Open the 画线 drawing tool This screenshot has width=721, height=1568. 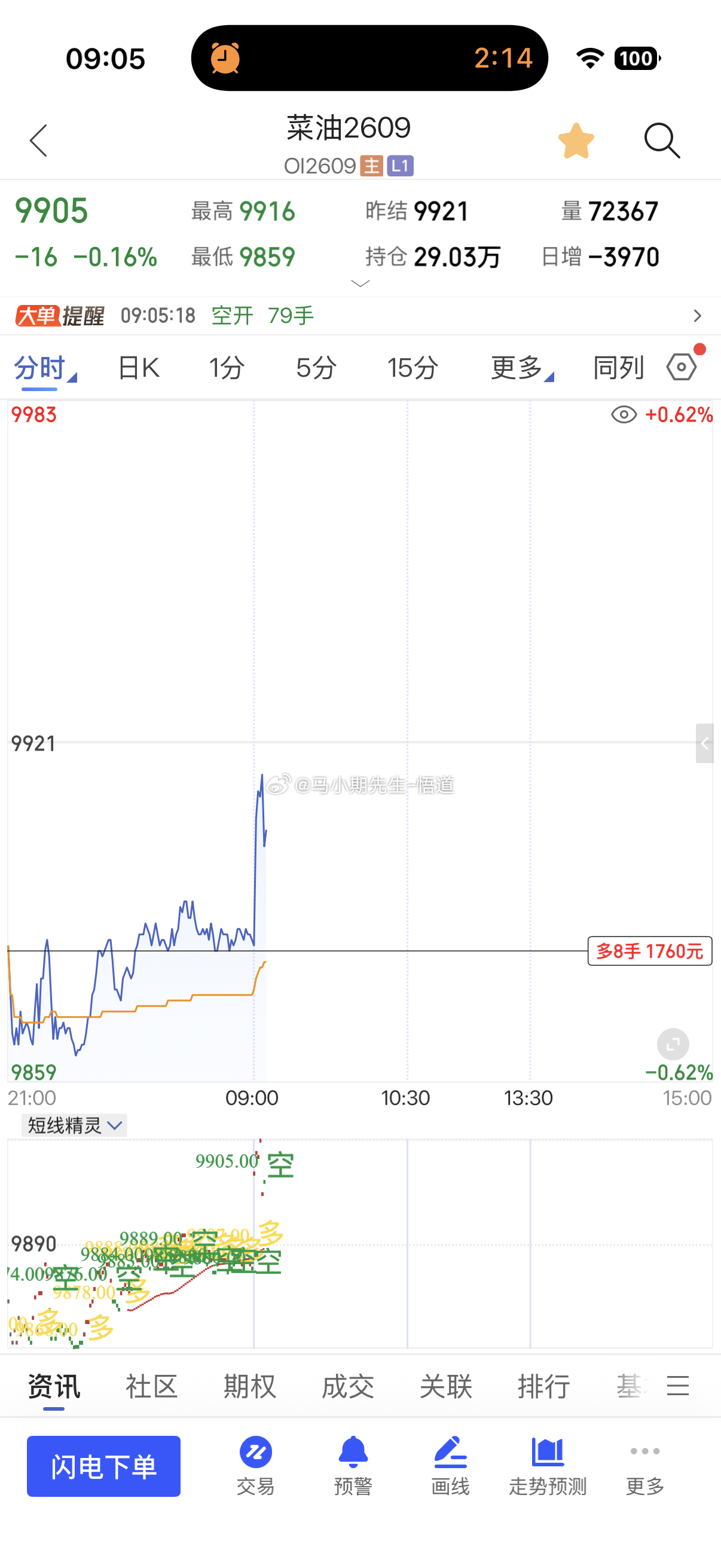coord(450,1466)
